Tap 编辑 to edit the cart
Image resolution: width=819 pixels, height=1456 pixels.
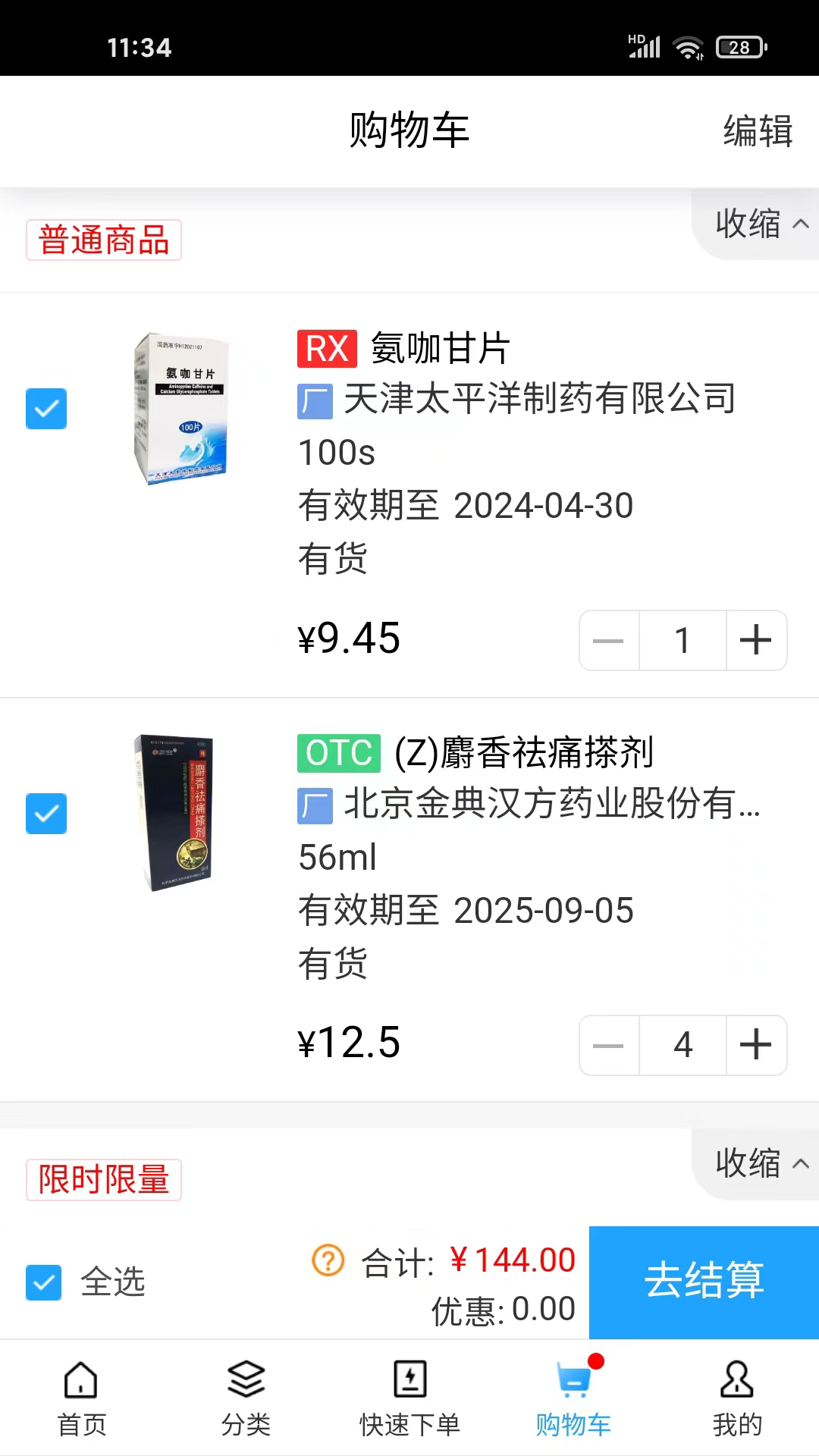pos(758,130)
